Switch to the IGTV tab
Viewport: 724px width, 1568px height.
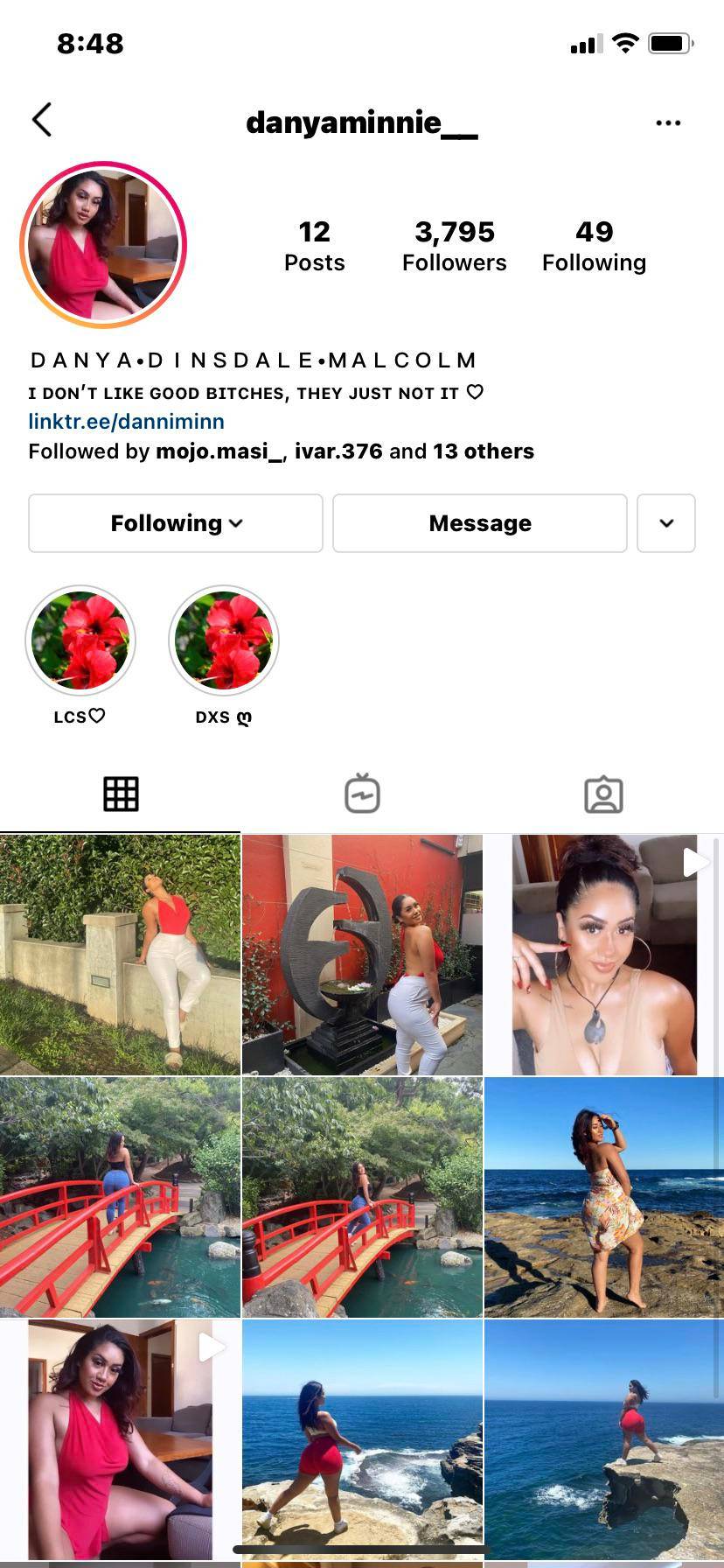click(x=362, y=794)
